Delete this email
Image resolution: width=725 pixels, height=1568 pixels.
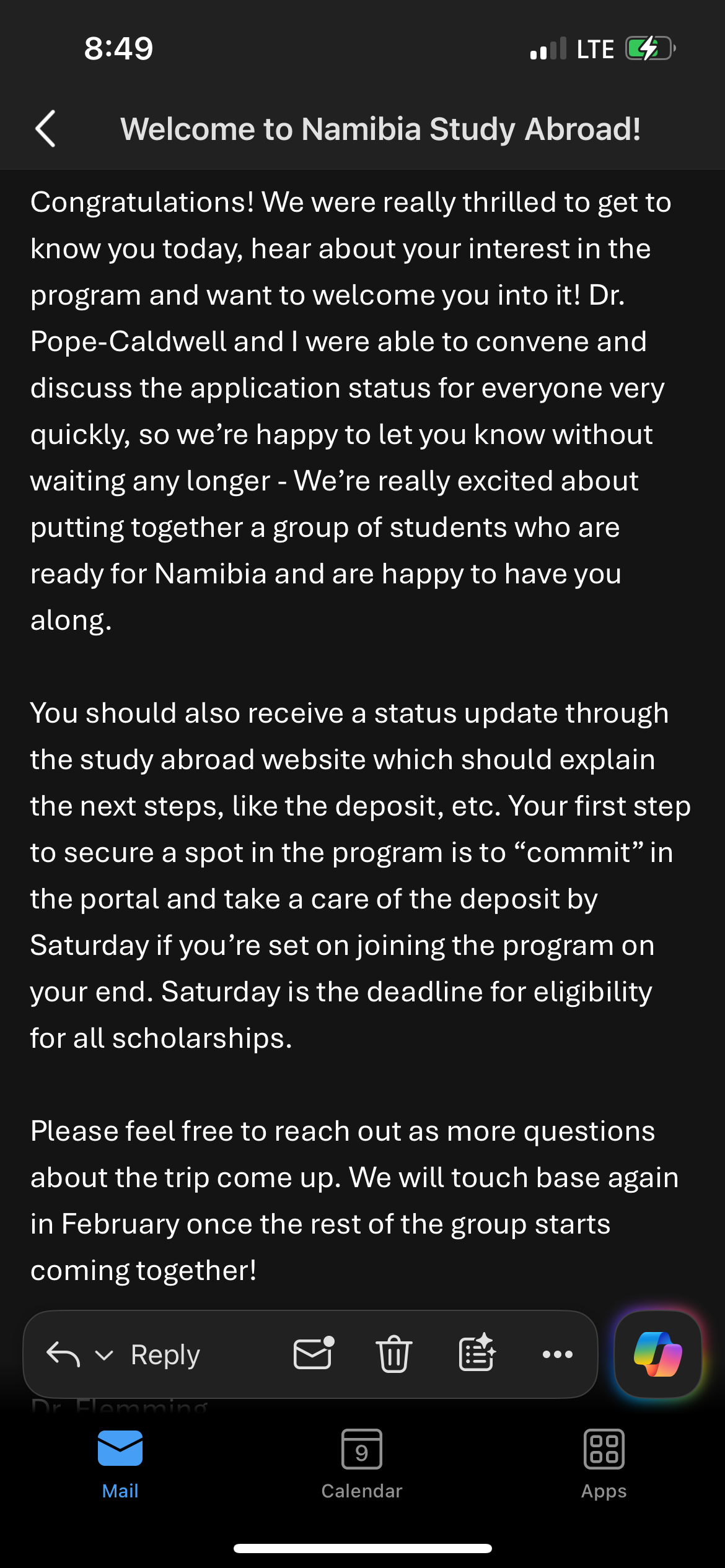[x=393, y=1354]
